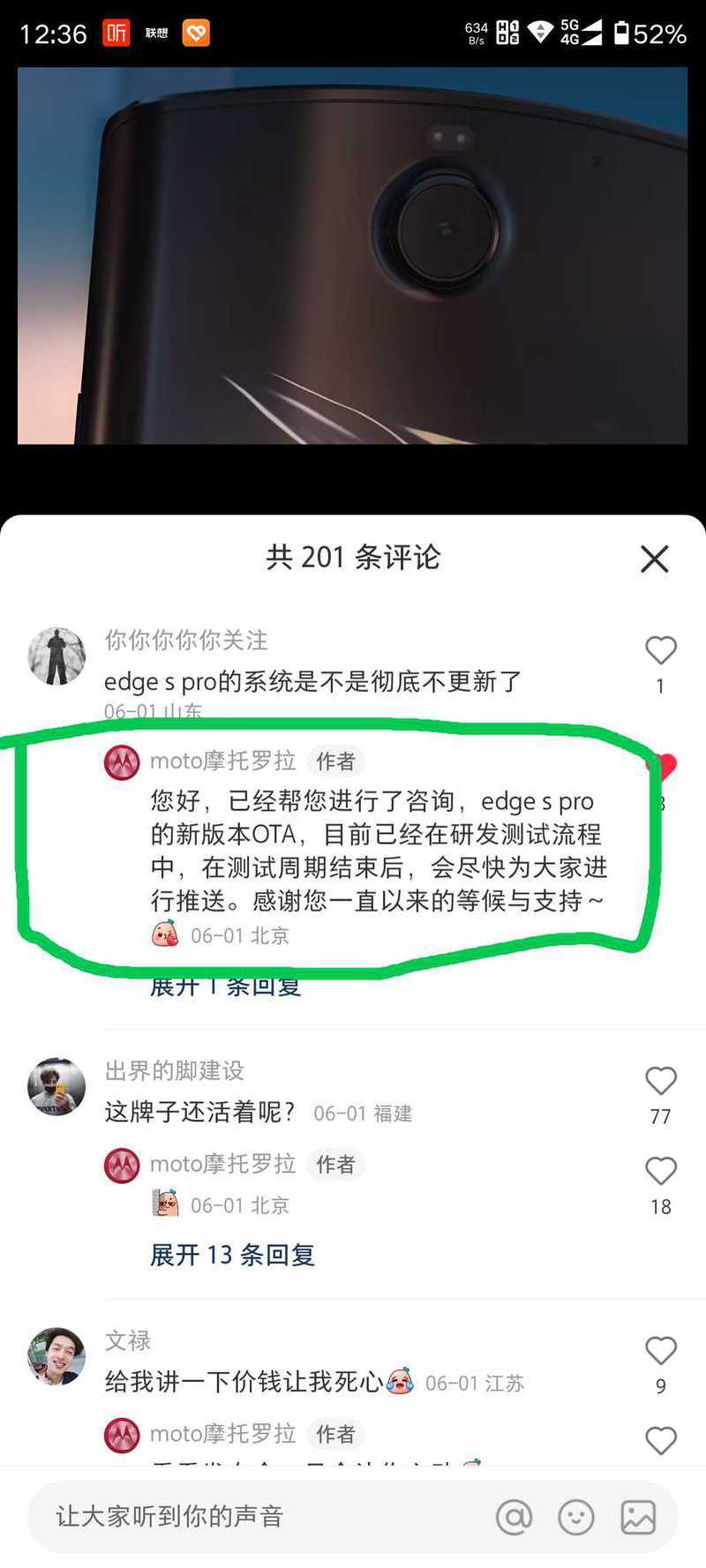Image resolution: width=706 pixels, height=1568 pixels.
Task: Like the comment by 你你你你你关注
Action: tap(661, 650)
